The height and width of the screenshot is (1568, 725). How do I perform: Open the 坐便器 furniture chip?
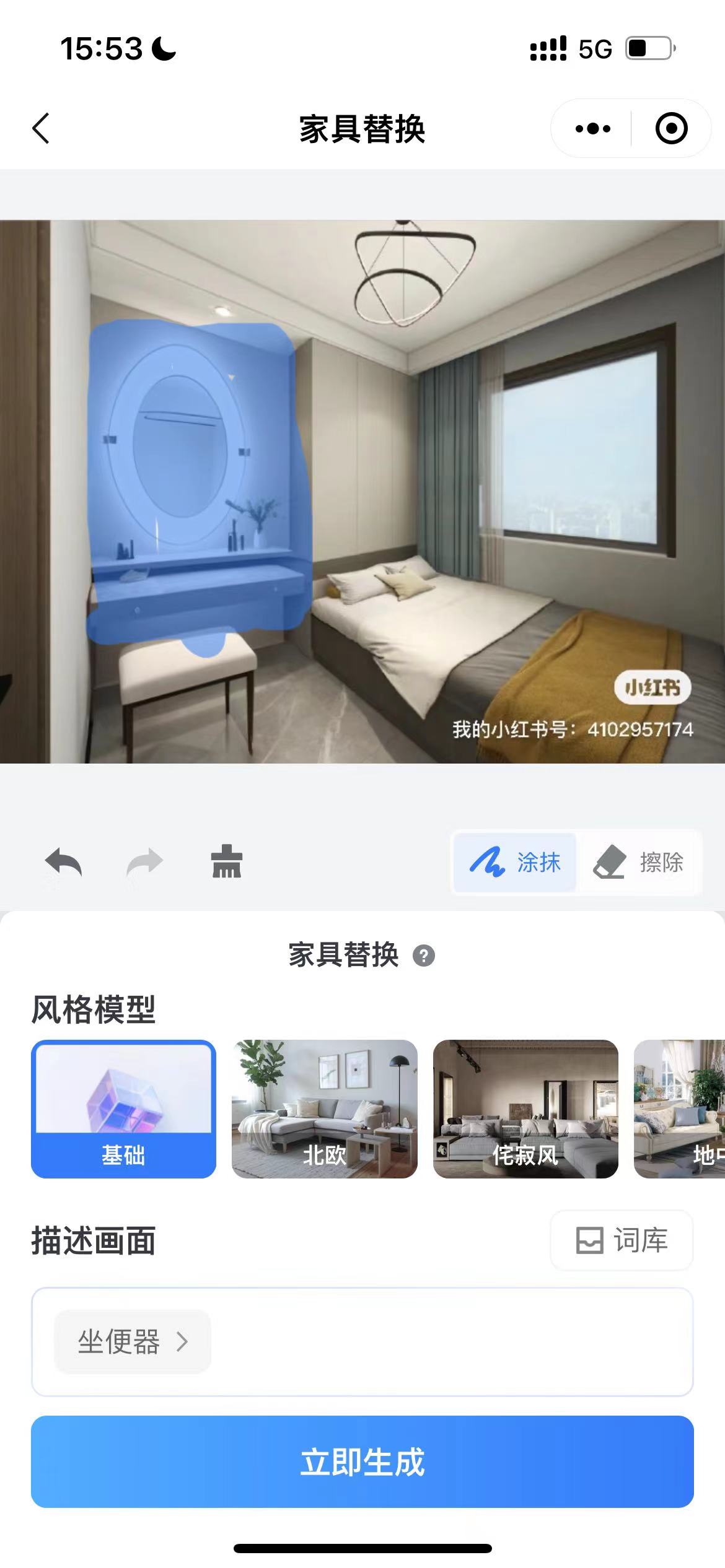click(x=133, y=1341)
